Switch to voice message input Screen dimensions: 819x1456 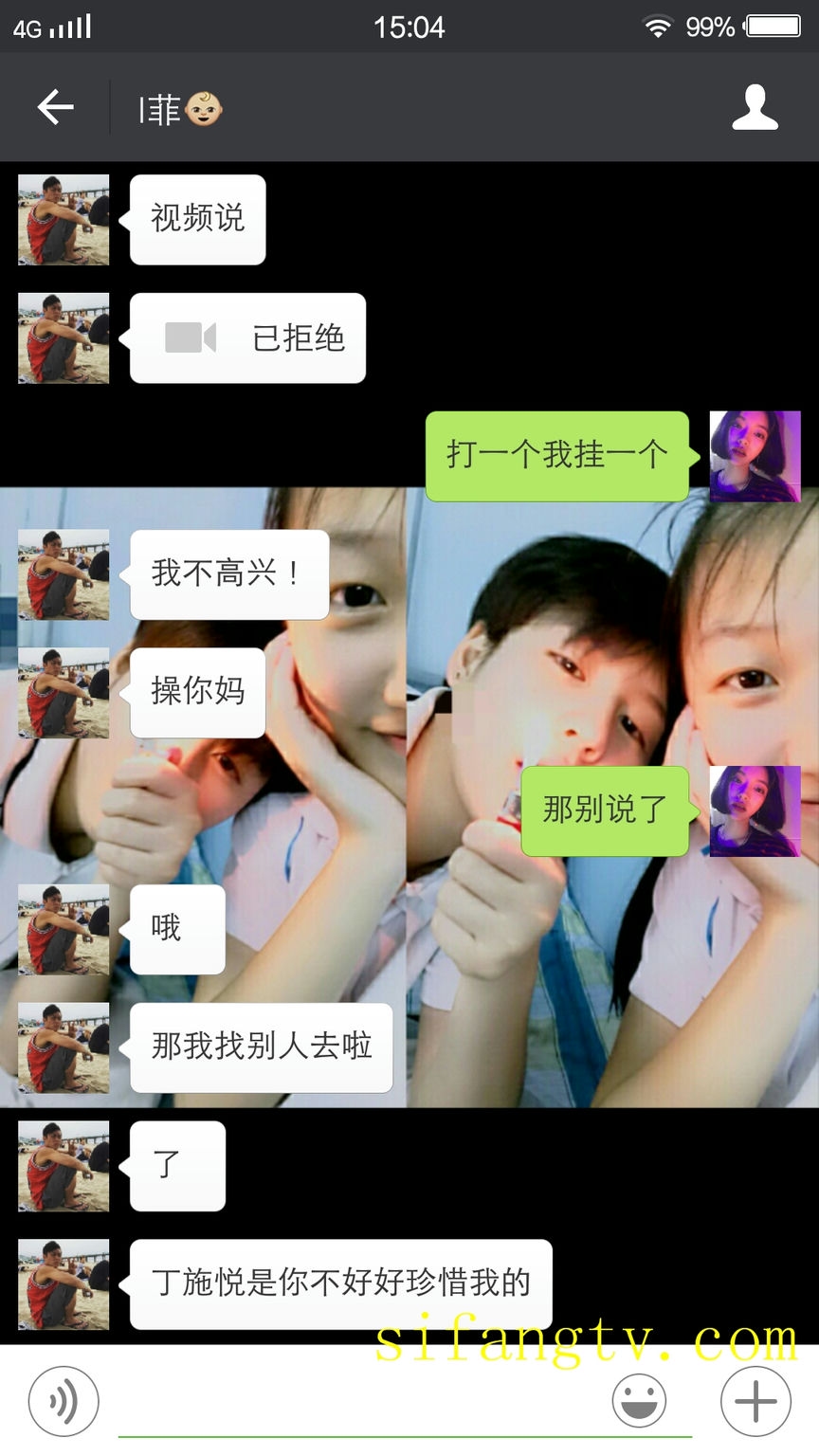(63, 1400)
